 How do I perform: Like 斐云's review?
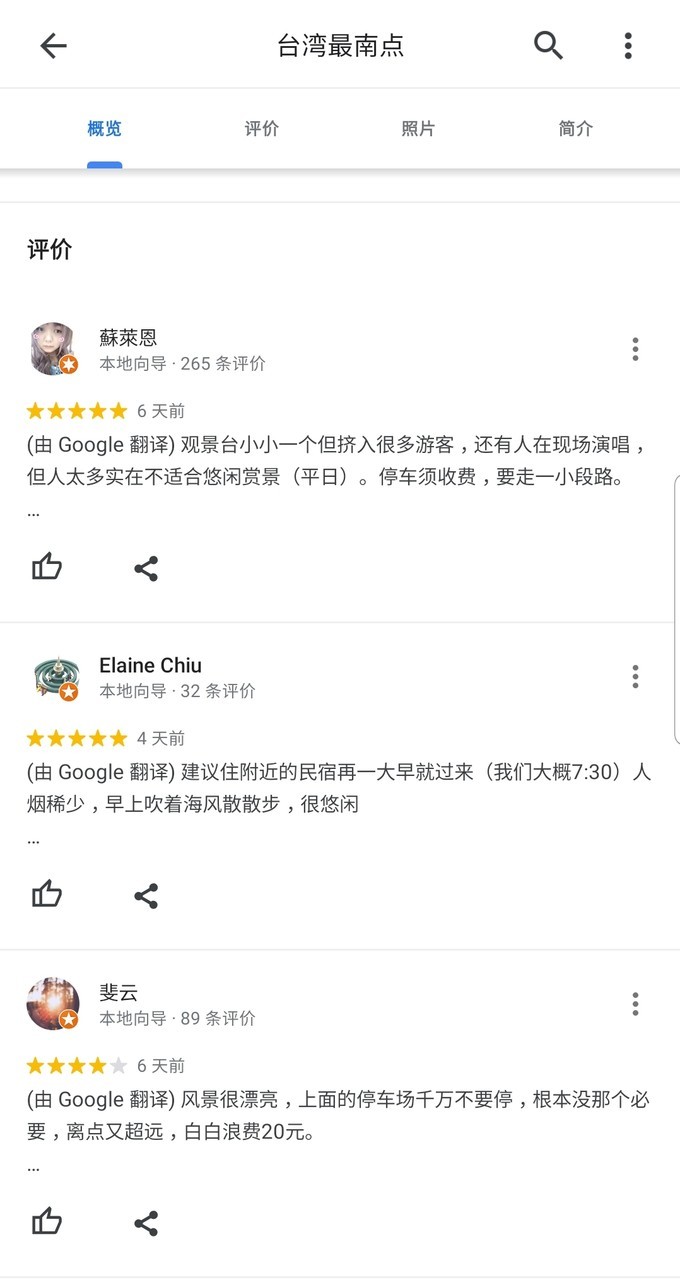pos(47,1222)
